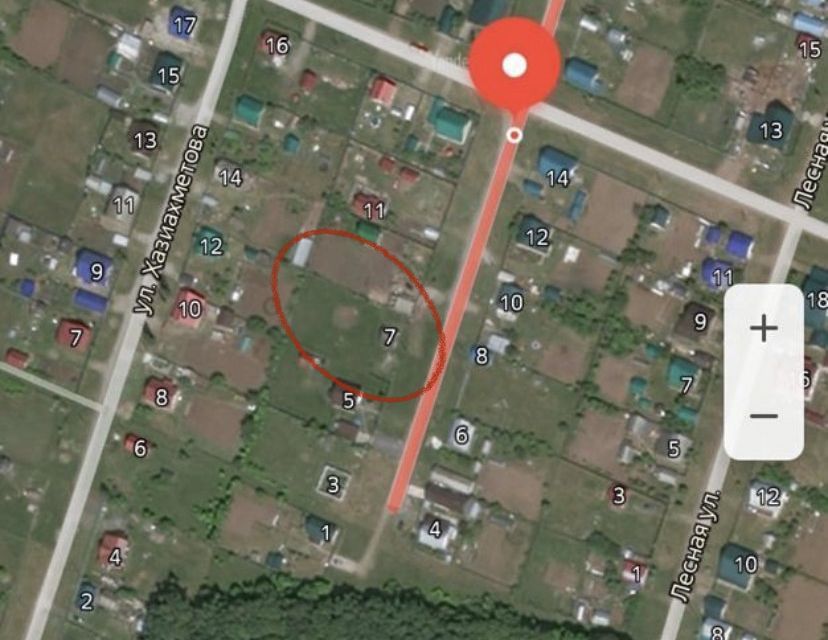Tap the red location pin marker
This screenshot has height=640, width=828.
[514, 67]
